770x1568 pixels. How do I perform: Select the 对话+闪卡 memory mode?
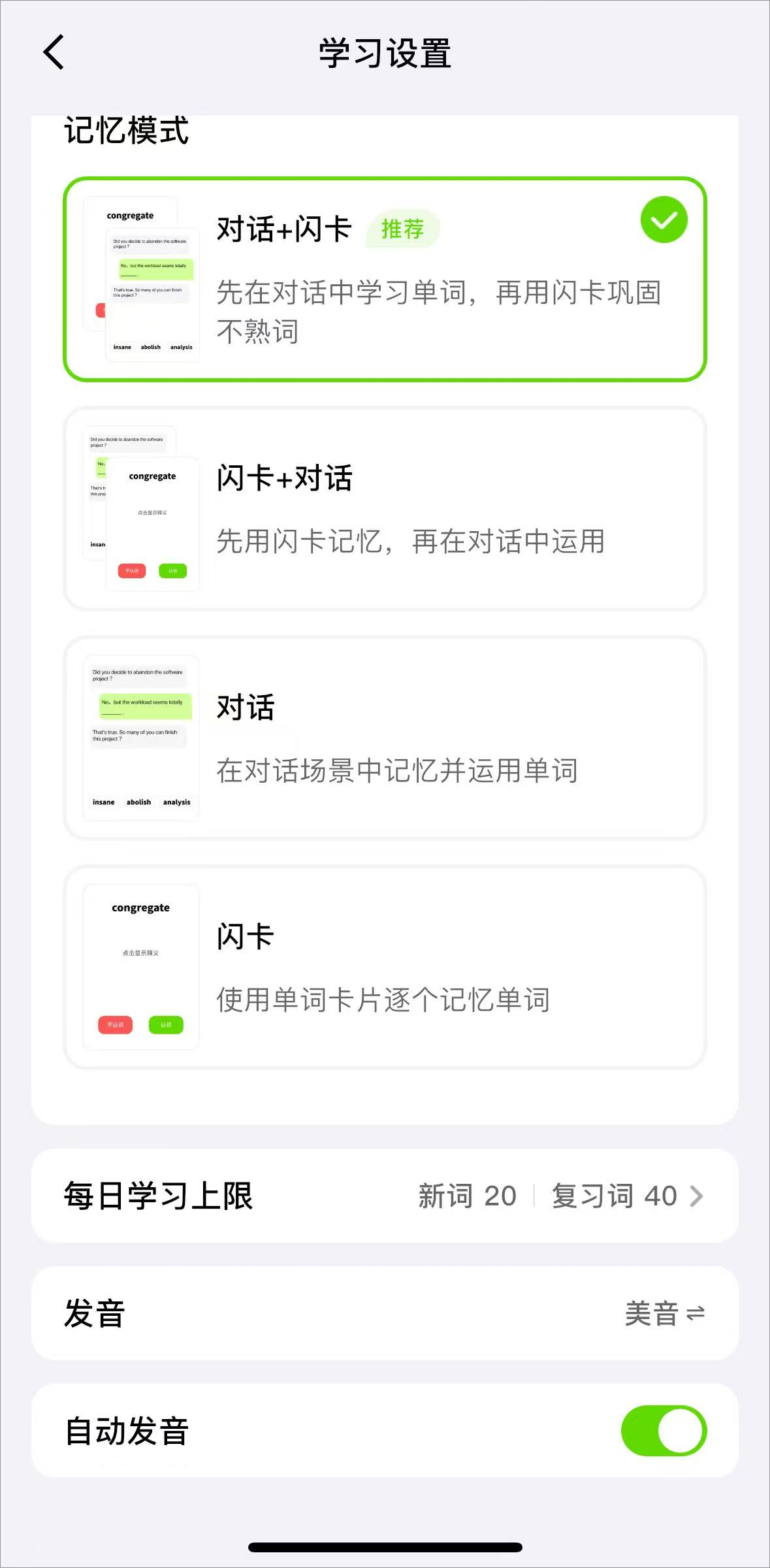[x=385, y=279]
